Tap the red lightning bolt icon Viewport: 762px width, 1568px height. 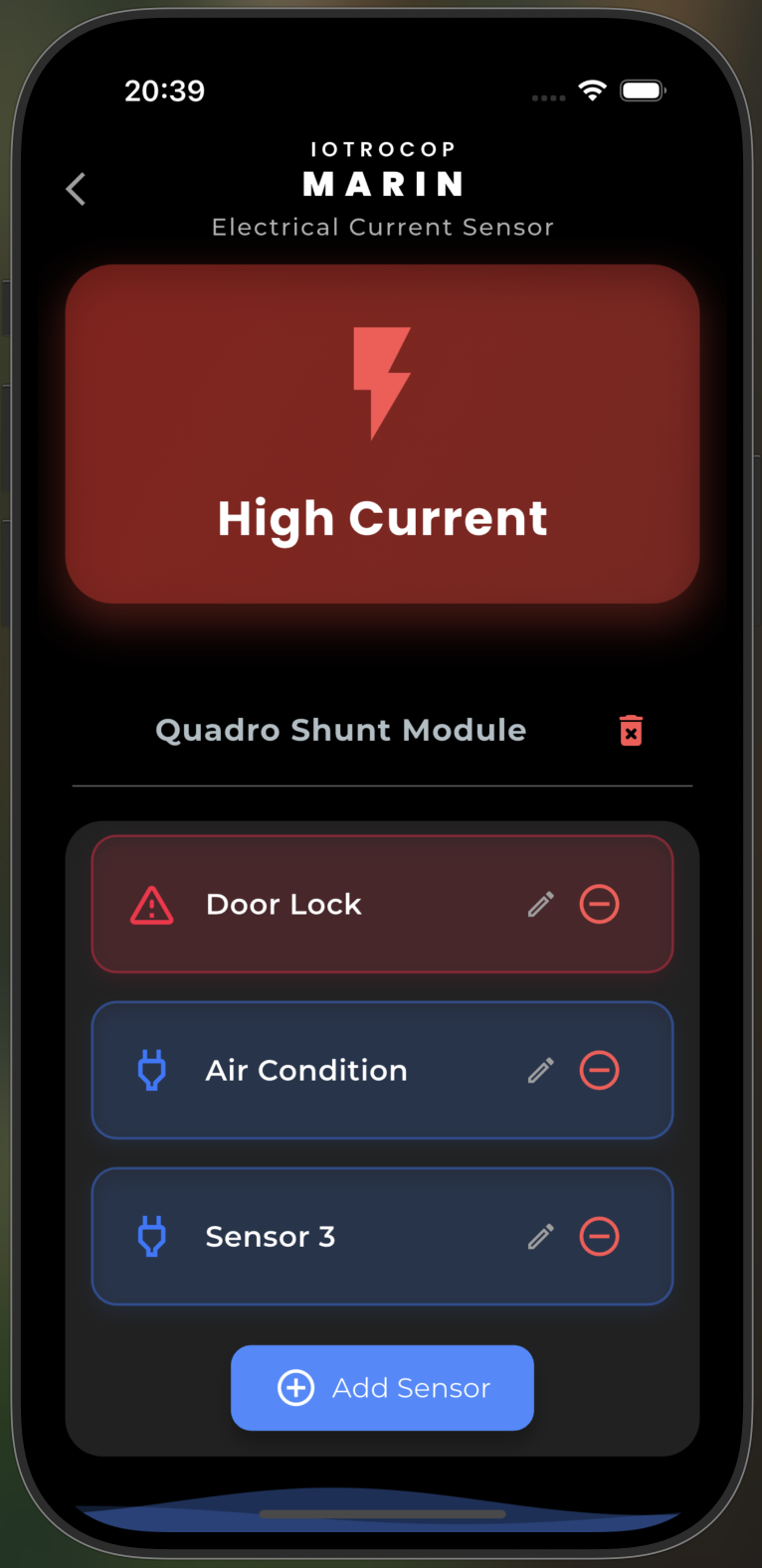point(383,383)
